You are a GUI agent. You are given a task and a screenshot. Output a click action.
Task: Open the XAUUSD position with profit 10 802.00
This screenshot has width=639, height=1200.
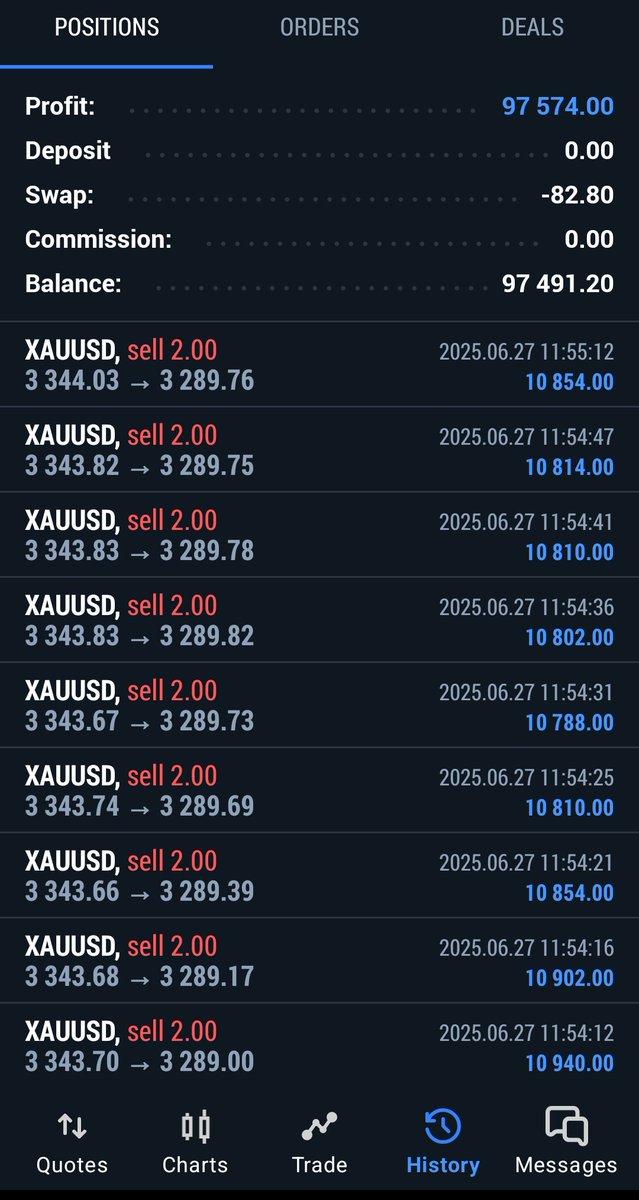point(319,620)
